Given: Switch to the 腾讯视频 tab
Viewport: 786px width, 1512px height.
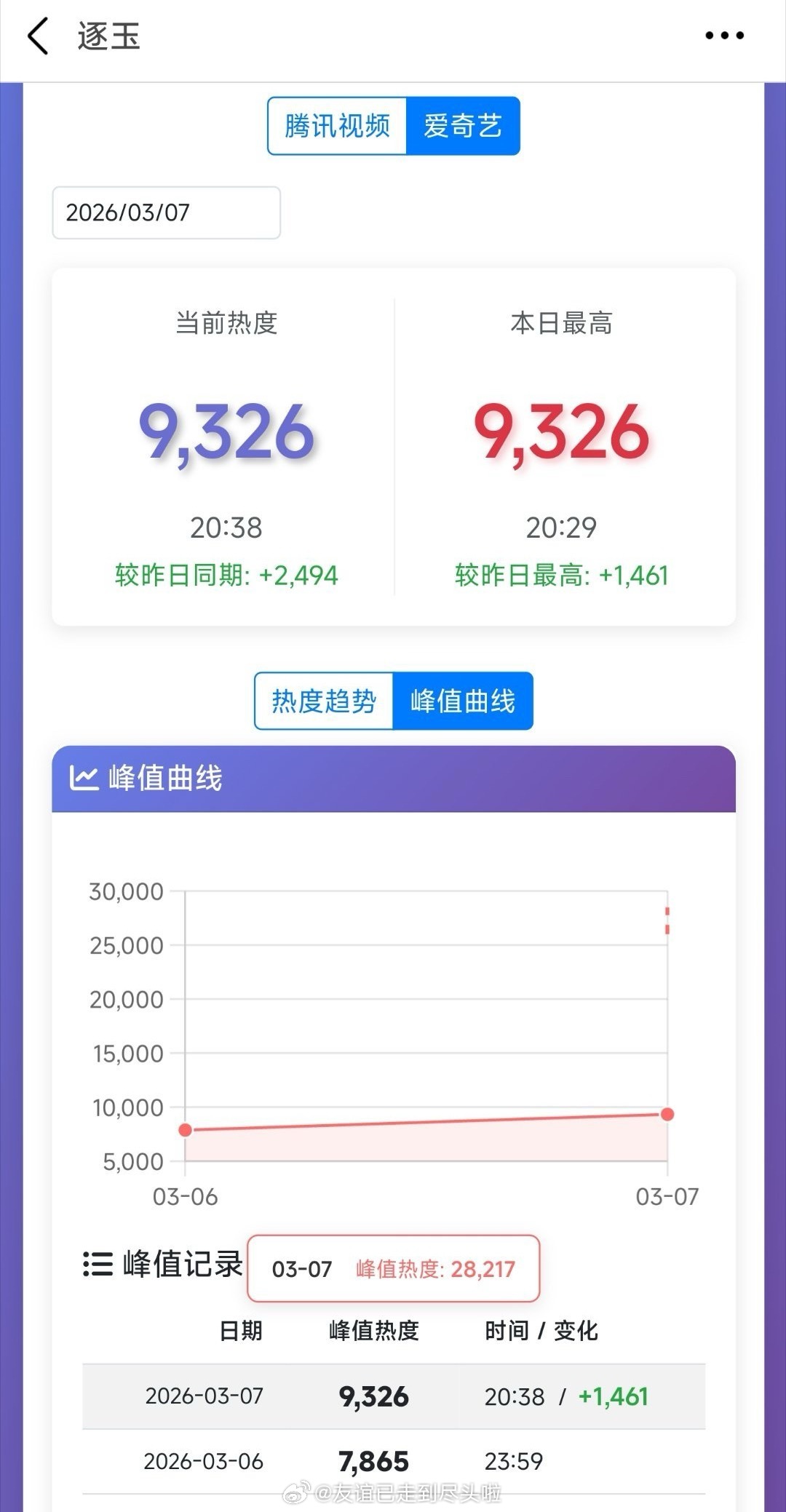Looking at the screenshot, I should [x=338, y=125].
